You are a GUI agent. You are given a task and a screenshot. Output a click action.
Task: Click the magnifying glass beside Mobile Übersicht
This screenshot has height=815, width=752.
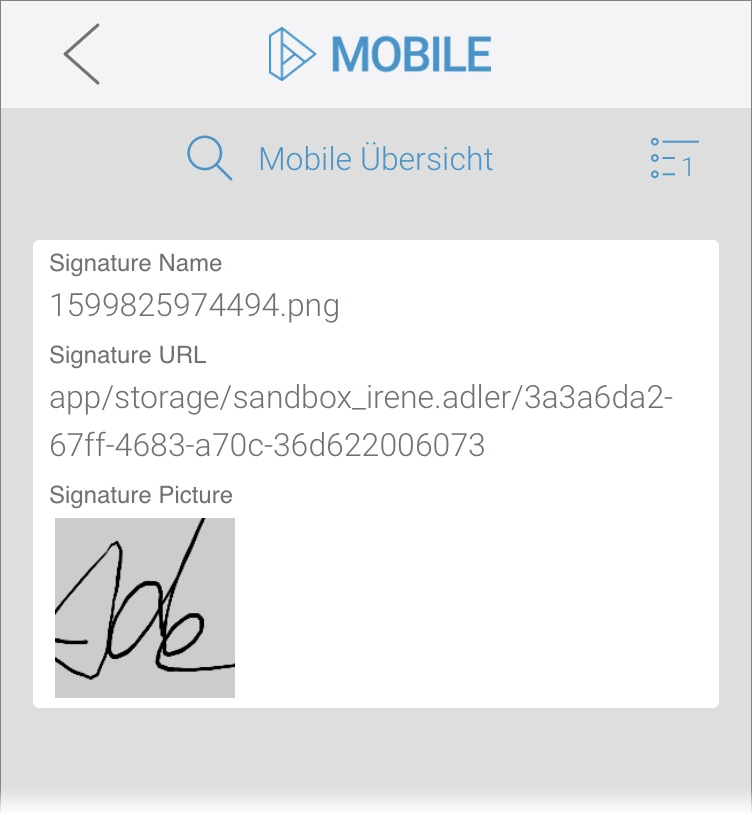point(208,157)
